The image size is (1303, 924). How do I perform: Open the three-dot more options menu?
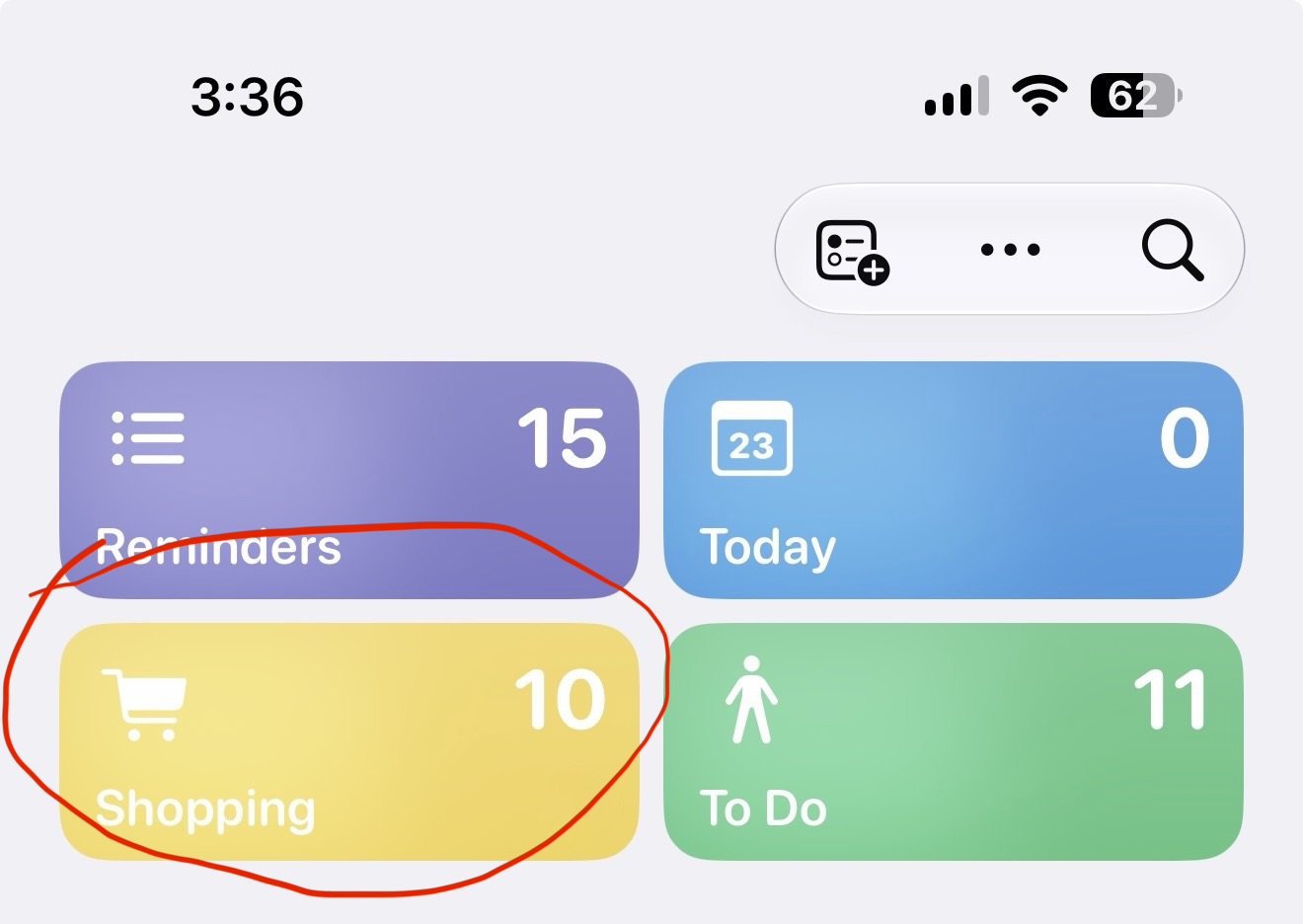pos(1011,250)
